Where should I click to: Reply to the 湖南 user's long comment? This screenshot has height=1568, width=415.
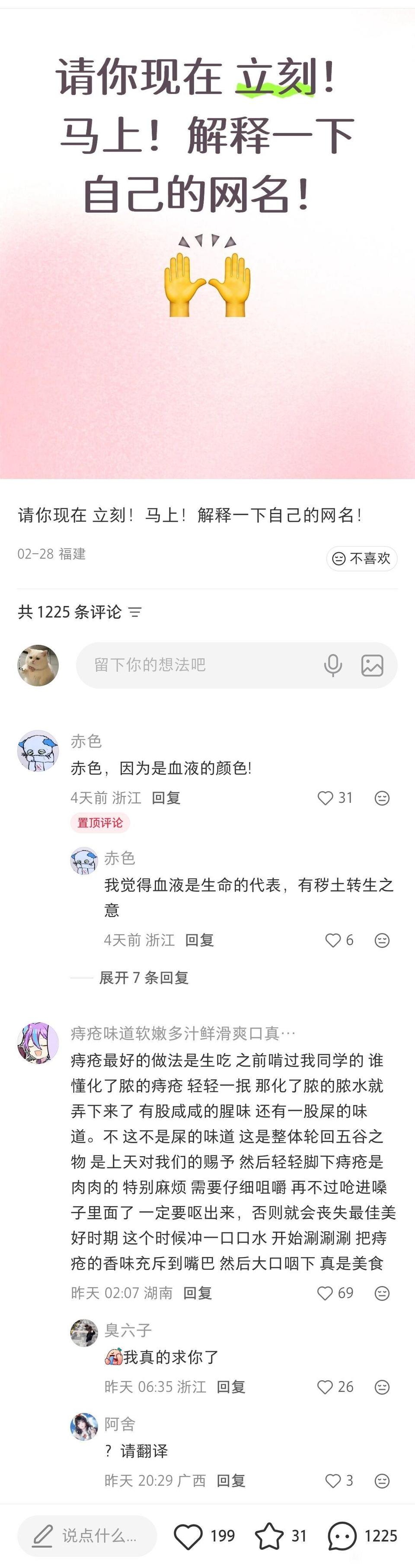[x=198, y=1293]
